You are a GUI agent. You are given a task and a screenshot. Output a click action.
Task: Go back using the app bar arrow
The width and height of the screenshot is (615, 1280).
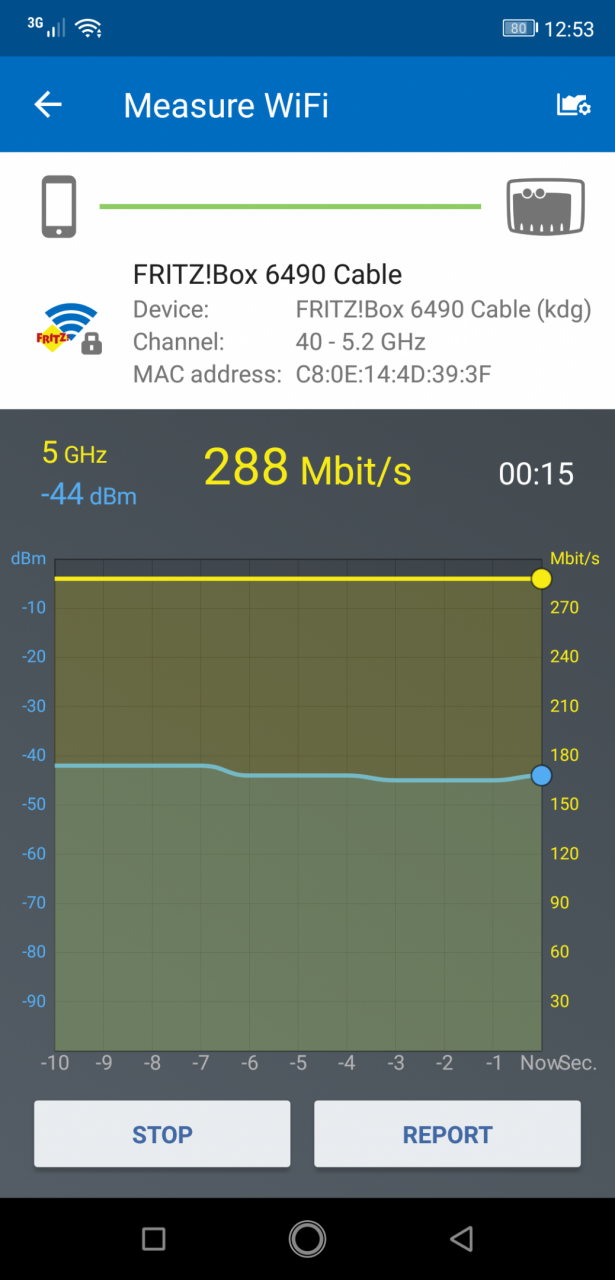(48, 105)
